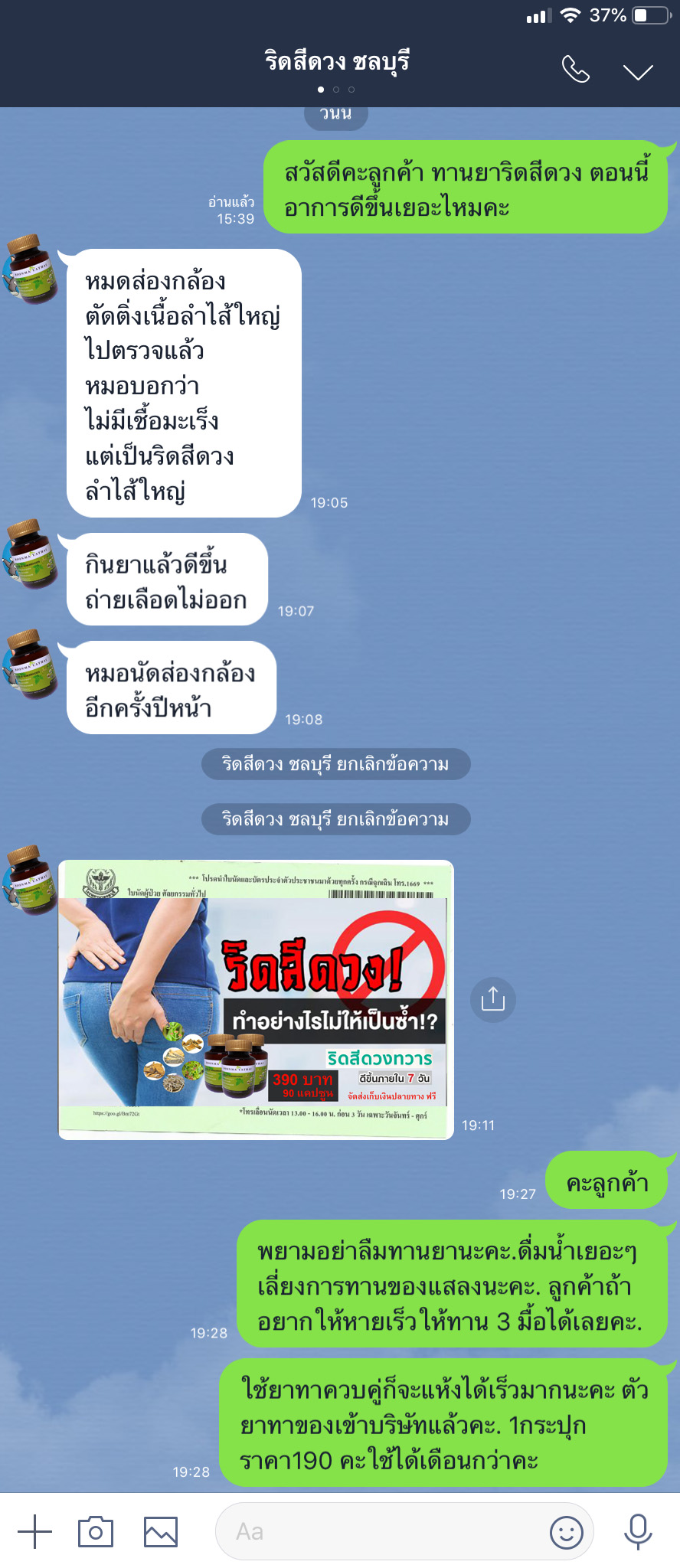The image size is (680, 1568).
Task: Share the promo image via the share icon
Action: click(x=492, y=999)
